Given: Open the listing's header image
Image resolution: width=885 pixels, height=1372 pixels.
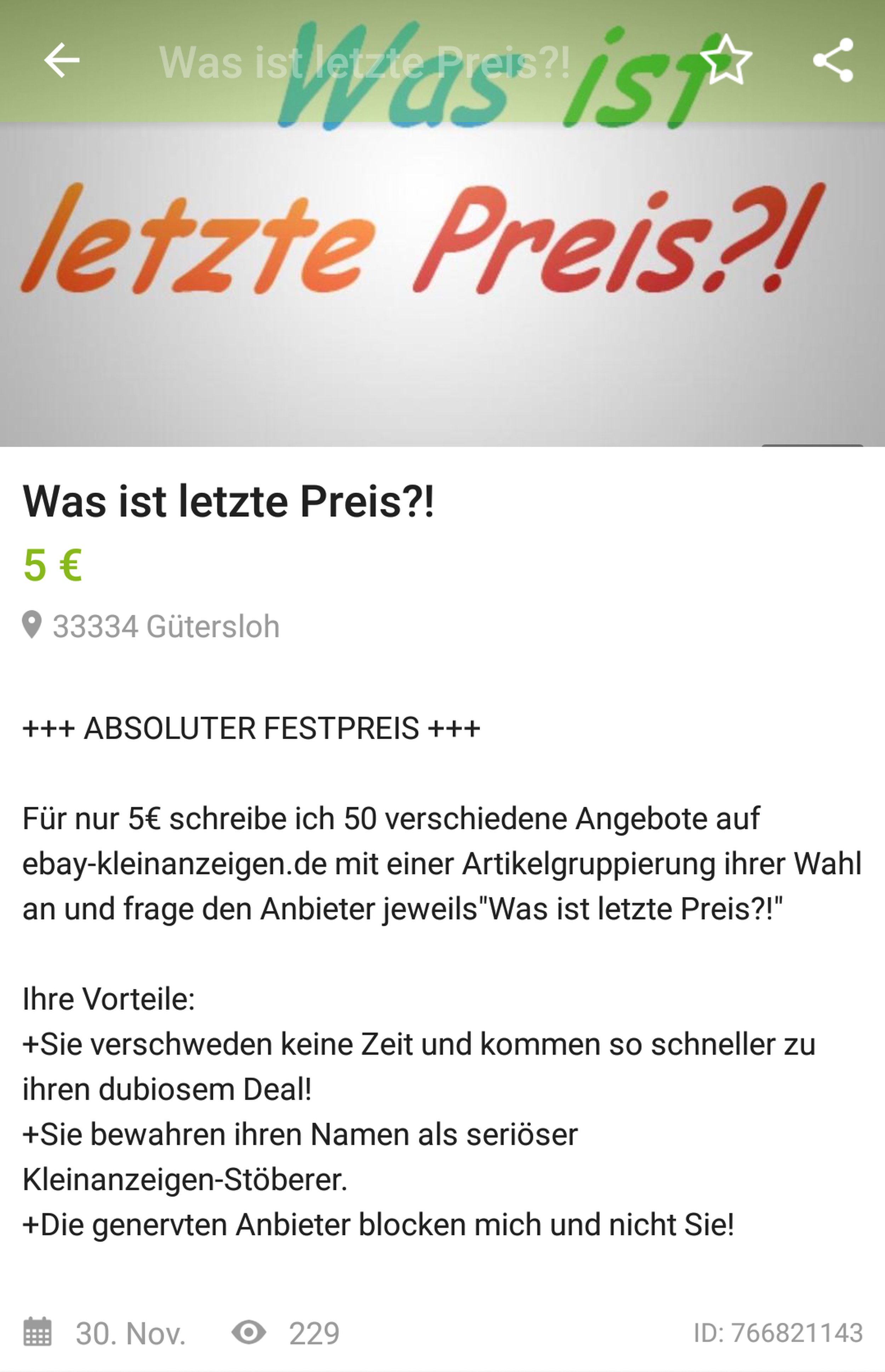Looking at the screenshot, I should [442, 276].
